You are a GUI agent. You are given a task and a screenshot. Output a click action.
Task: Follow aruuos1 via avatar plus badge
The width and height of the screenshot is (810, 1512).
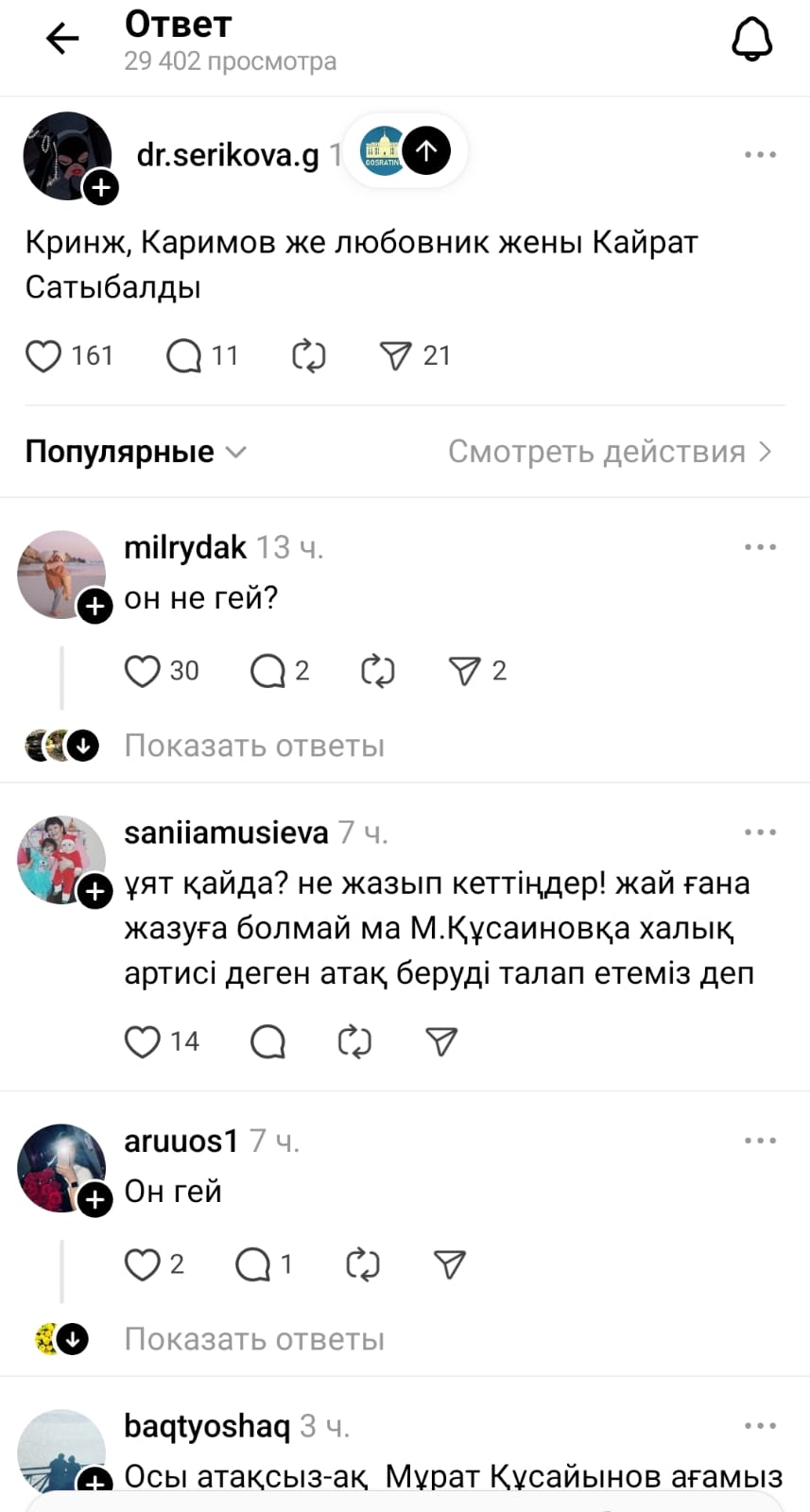click(95, 1200)
